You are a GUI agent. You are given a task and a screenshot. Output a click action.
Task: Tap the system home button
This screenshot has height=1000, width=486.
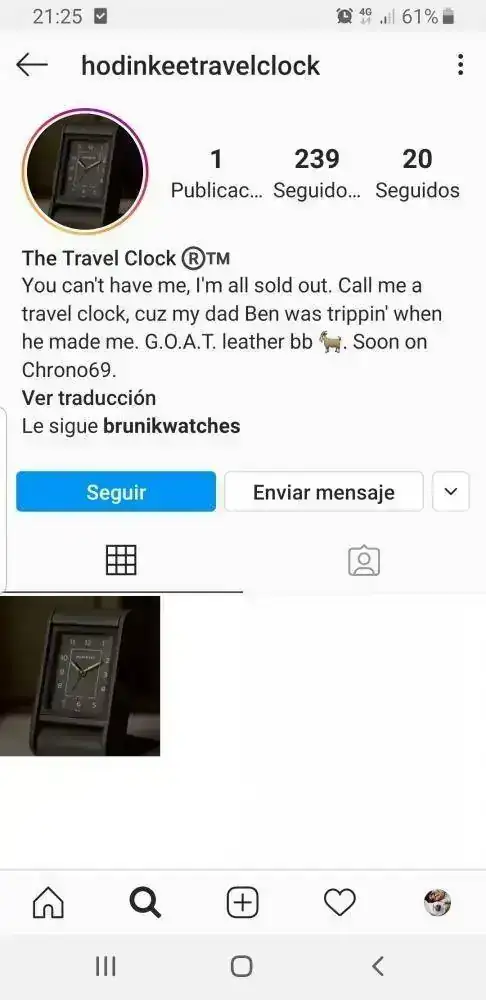click(x=242, y=966)
